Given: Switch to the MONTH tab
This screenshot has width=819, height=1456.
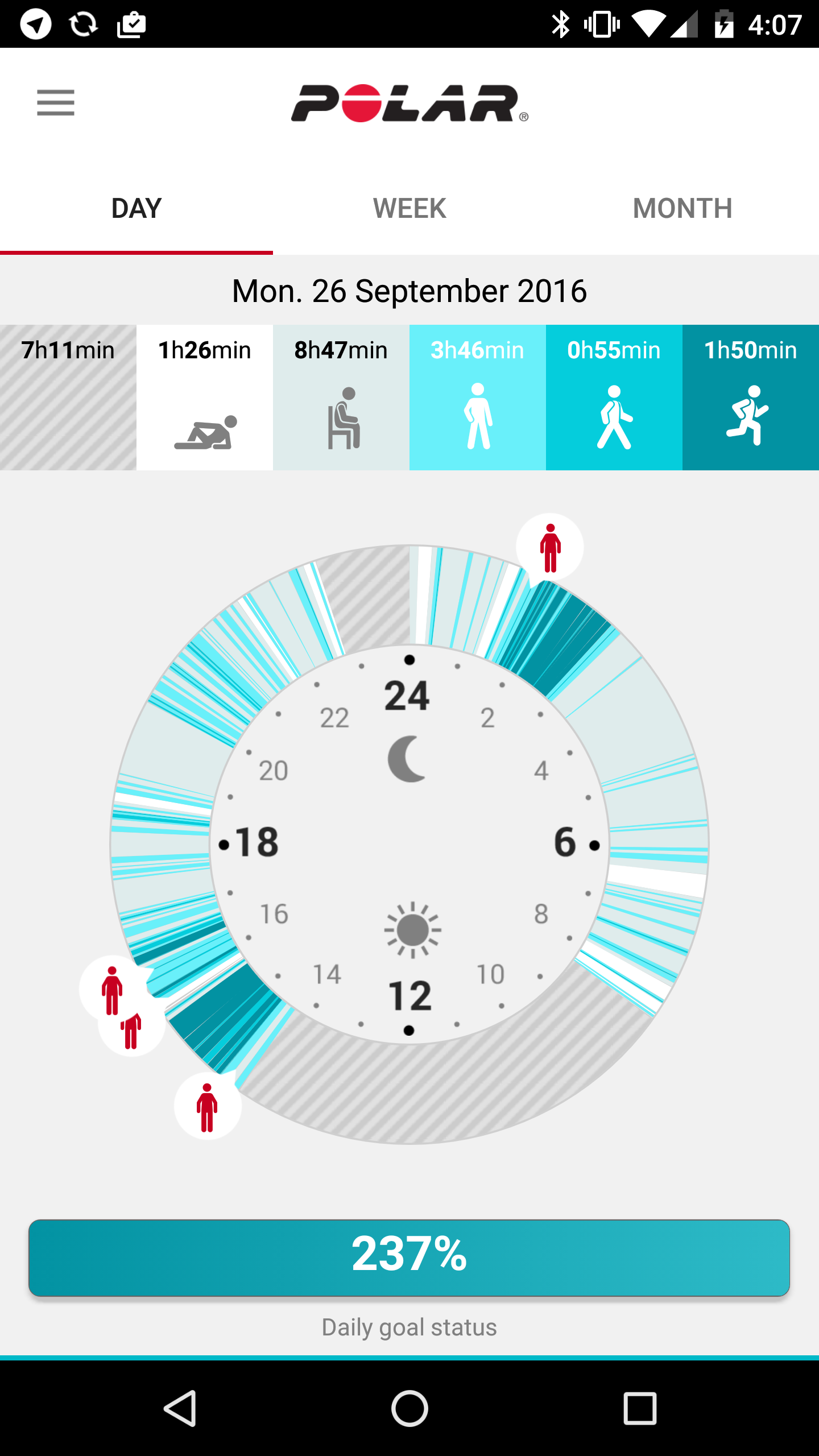Looking at the screenshot, I should tap(682, 208).
